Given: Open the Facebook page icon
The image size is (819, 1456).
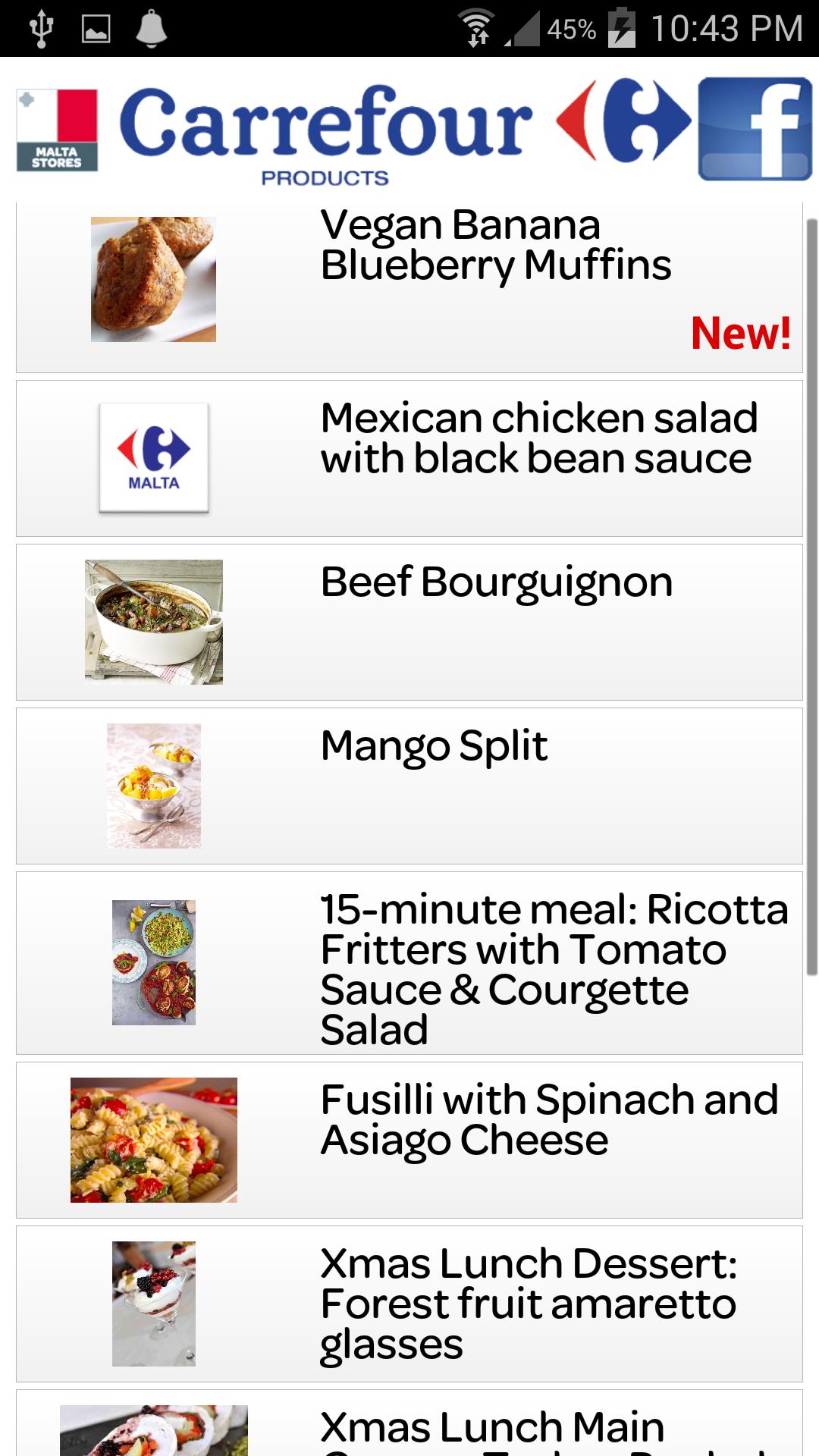Looking at the screenshot, I should tap(754, 129).
